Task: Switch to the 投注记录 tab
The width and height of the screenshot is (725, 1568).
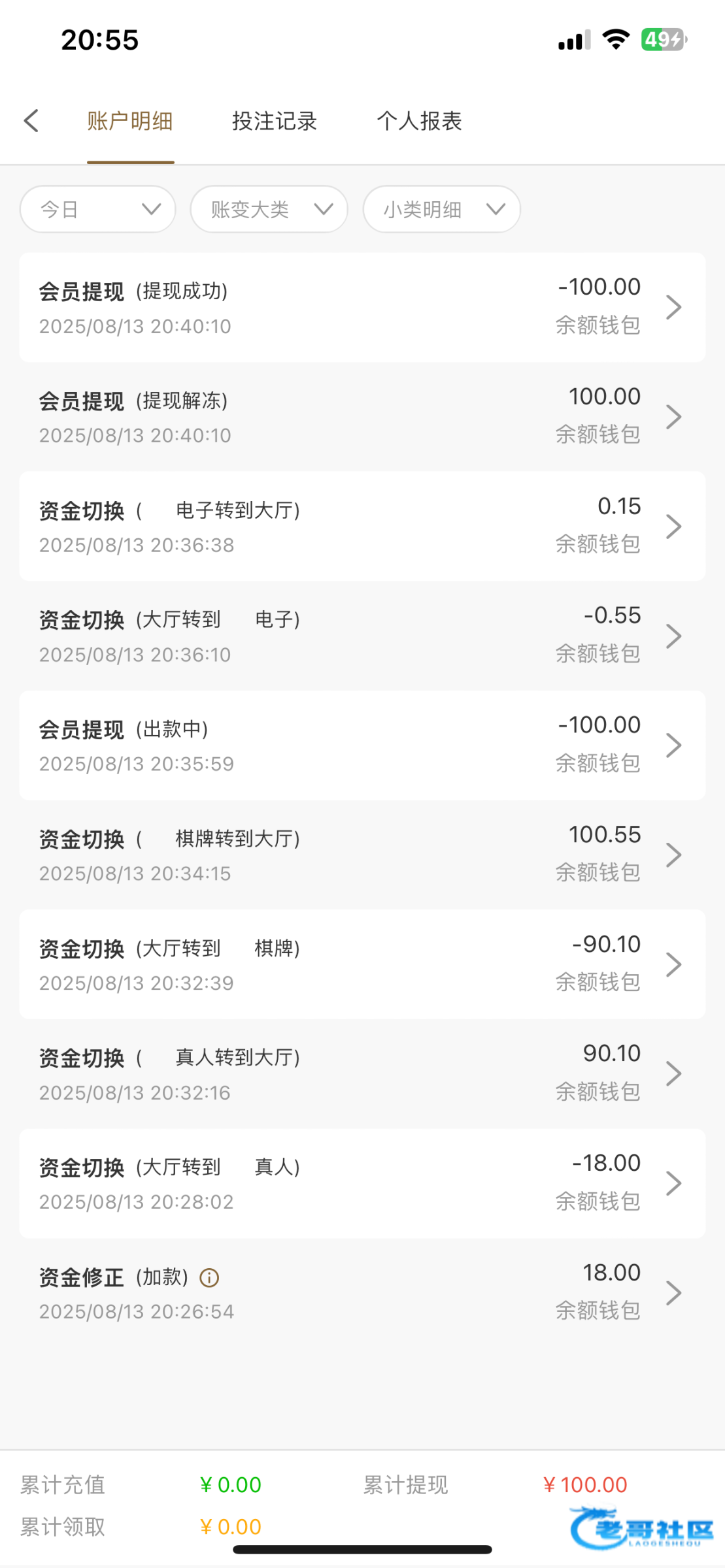Action: pyautogui.click(x=275, y=121)
